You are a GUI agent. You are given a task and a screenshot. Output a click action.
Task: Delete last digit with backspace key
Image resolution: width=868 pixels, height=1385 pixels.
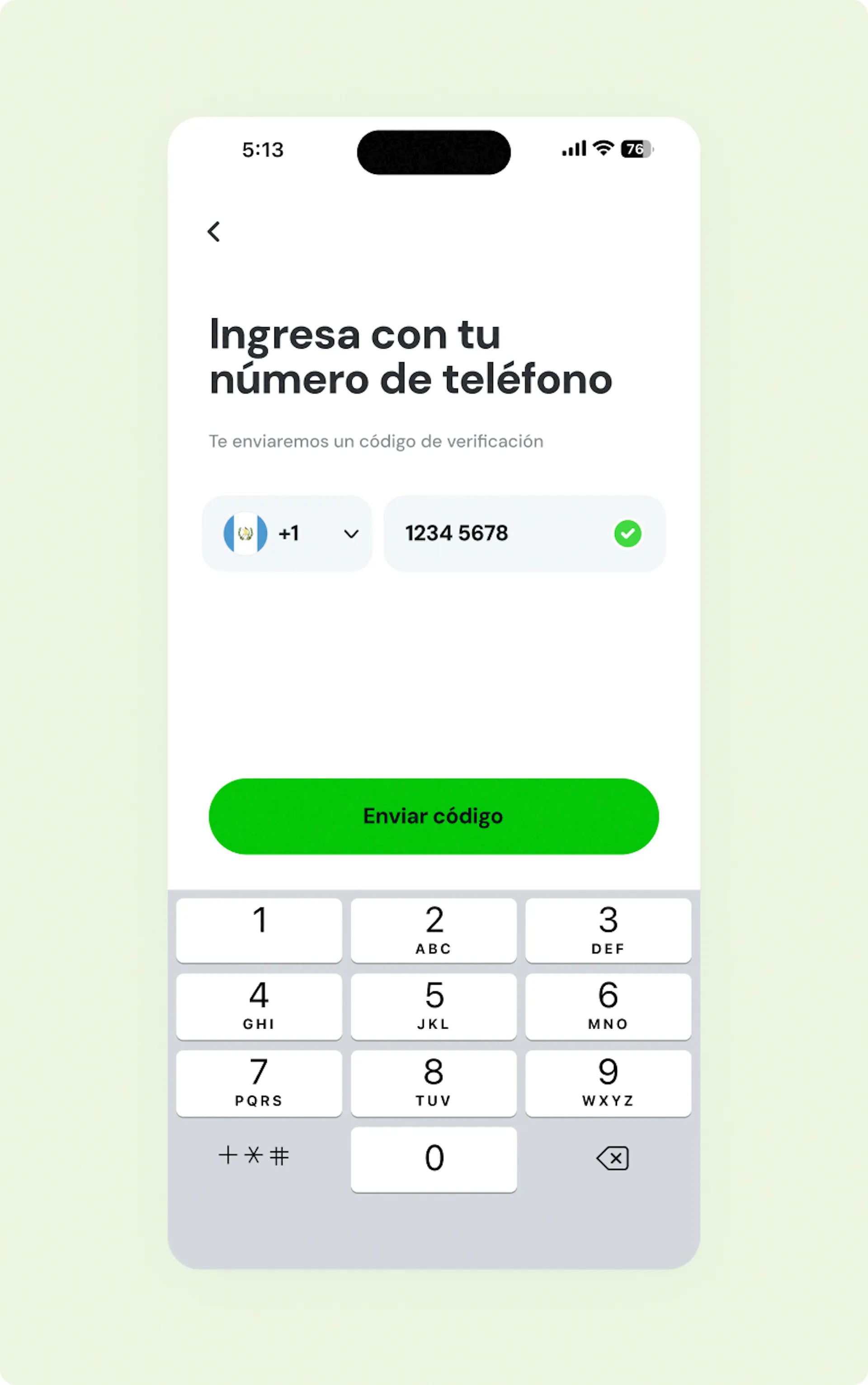(x=612, y=1158)
